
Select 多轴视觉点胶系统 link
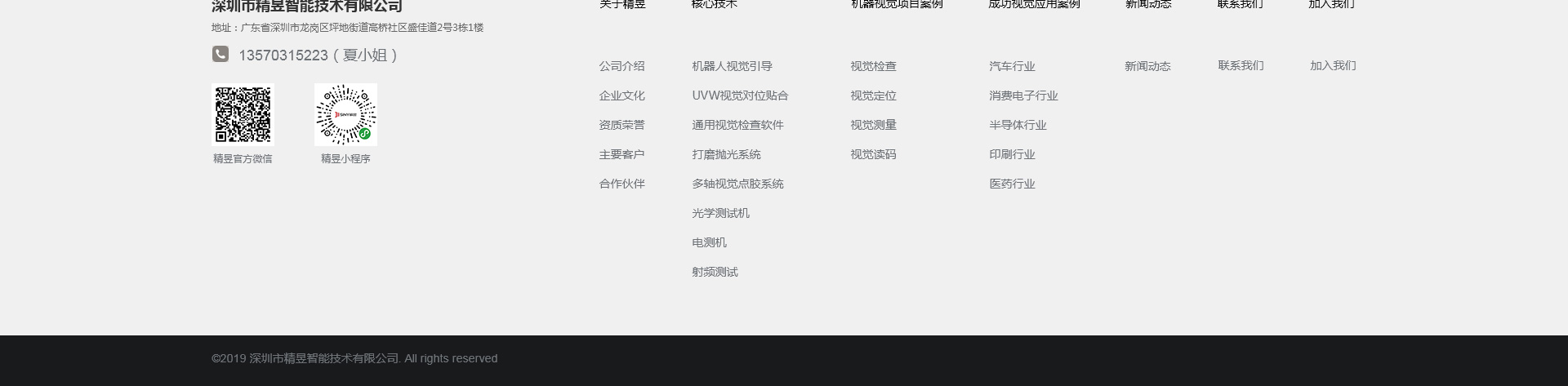(x=737, y=184)
